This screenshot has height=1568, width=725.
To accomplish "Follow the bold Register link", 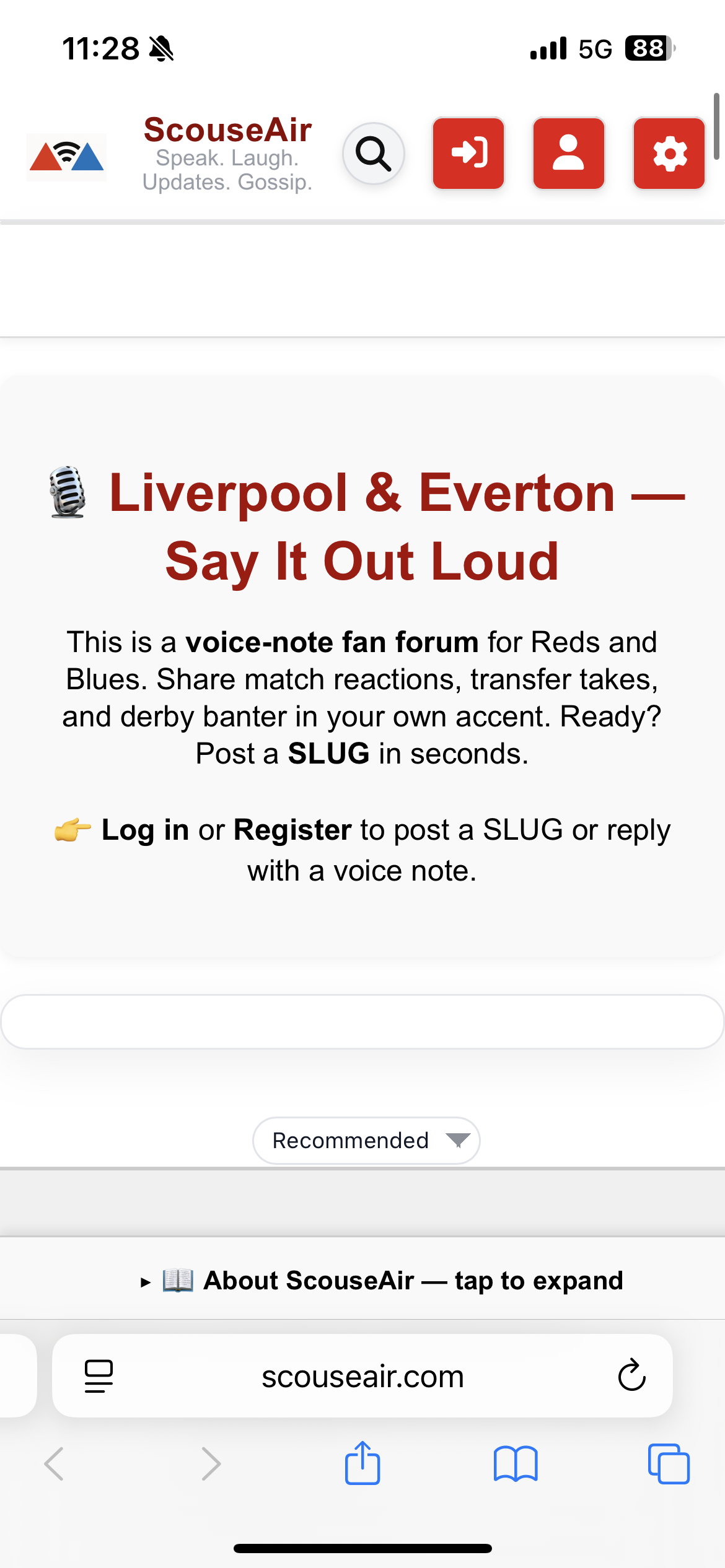I will click(292, 830).
